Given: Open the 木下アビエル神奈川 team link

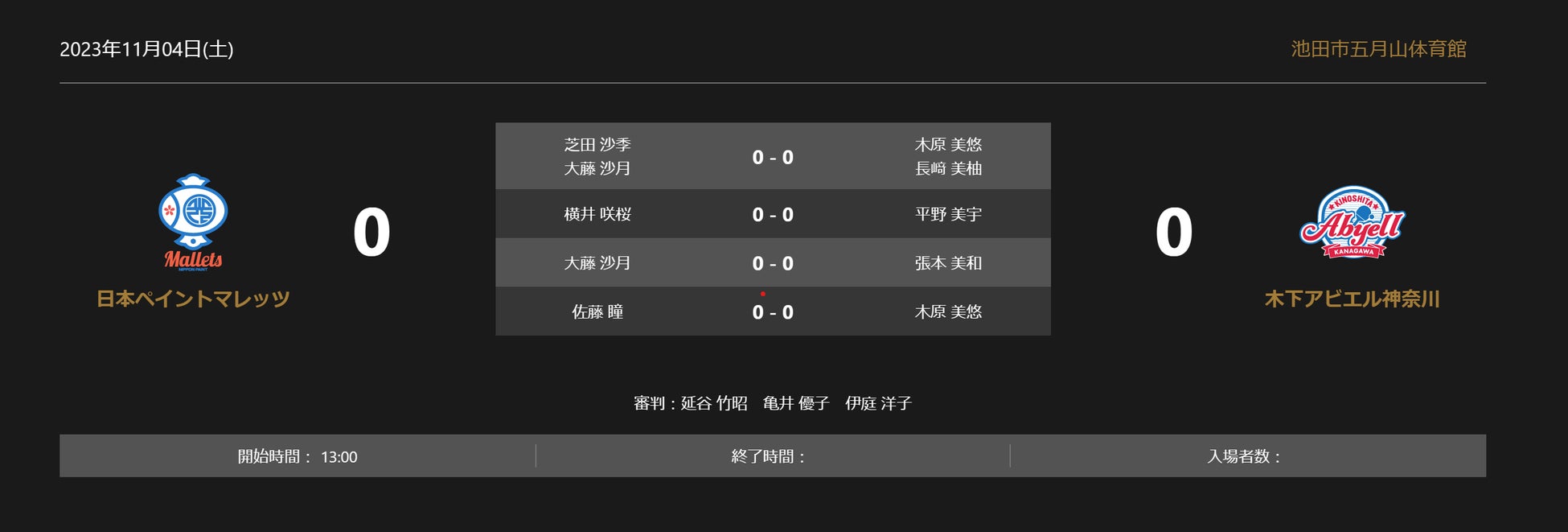Looking at the screenshot, I should [1352, 299].
